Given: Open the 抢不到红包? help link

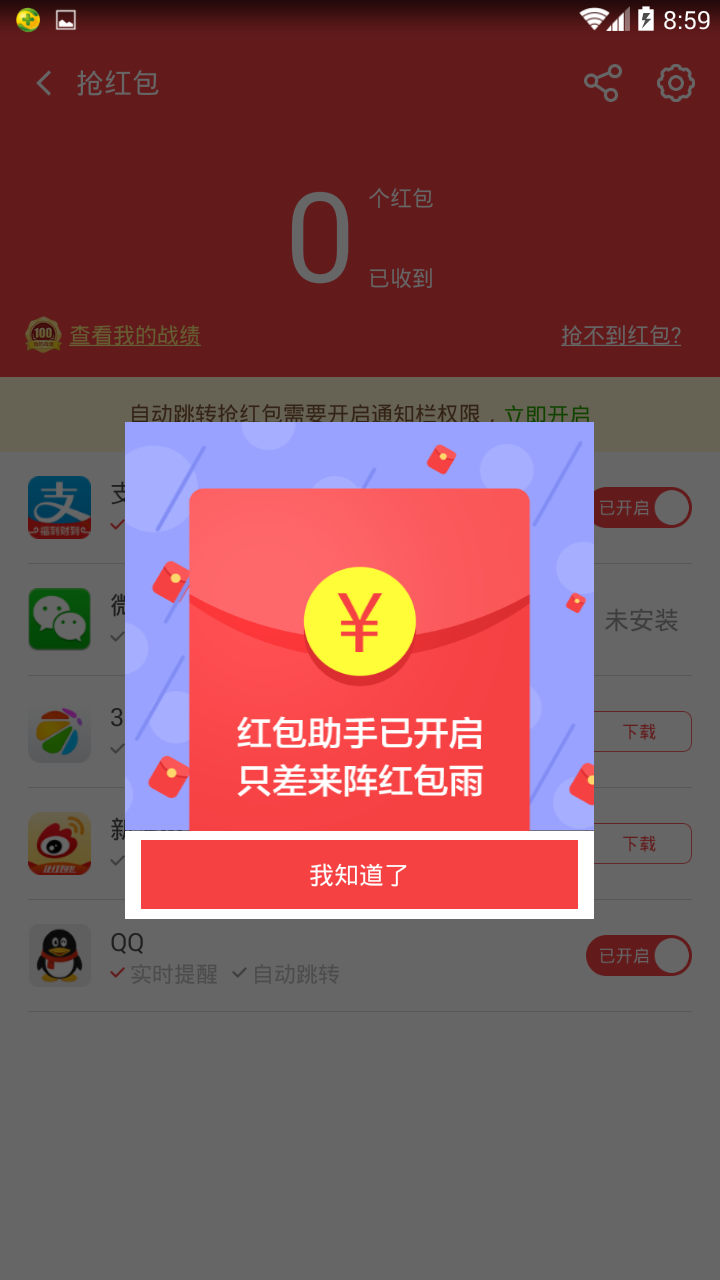Looking at the screenshot, I should pyautogui.click(x=621, y=335).
